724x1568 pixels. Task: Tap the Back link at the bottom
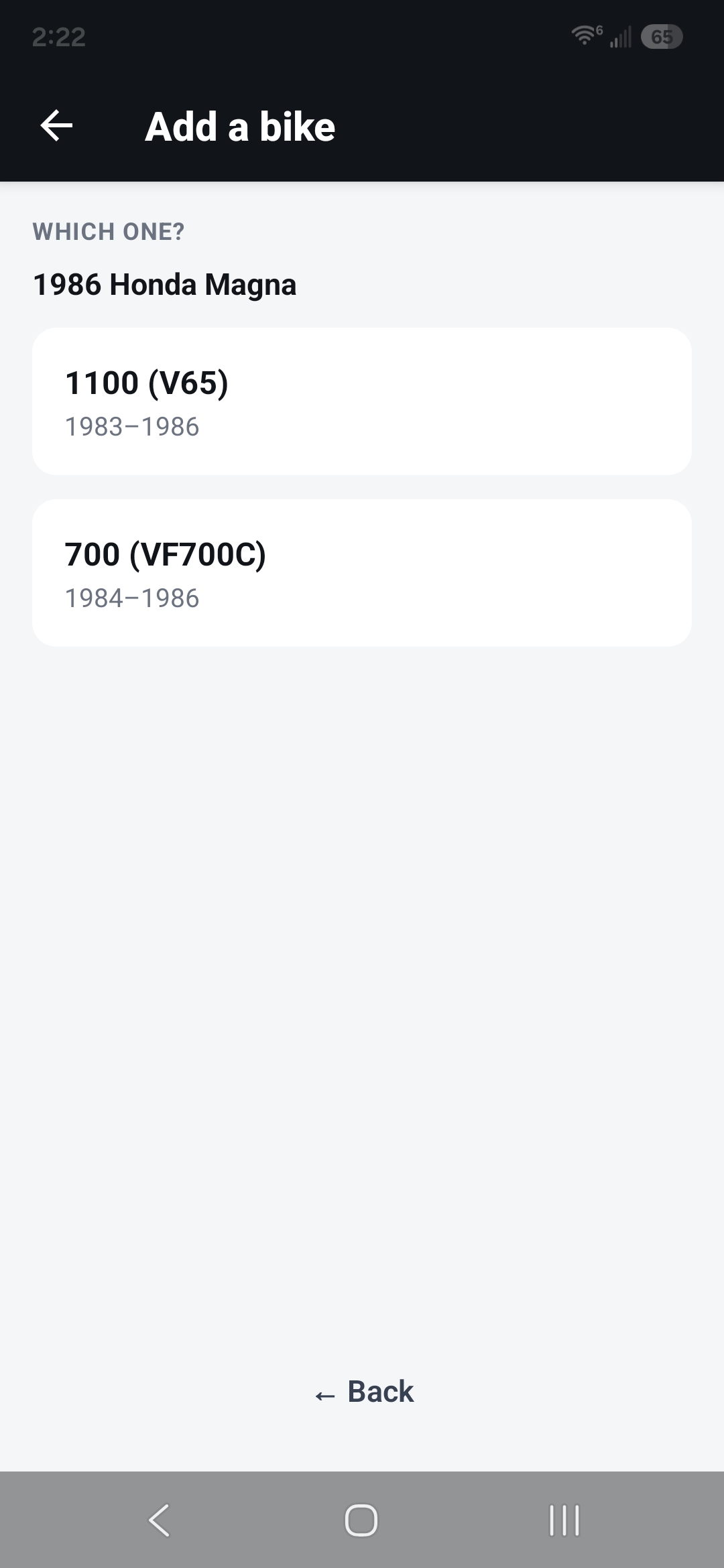[363, 1392]
